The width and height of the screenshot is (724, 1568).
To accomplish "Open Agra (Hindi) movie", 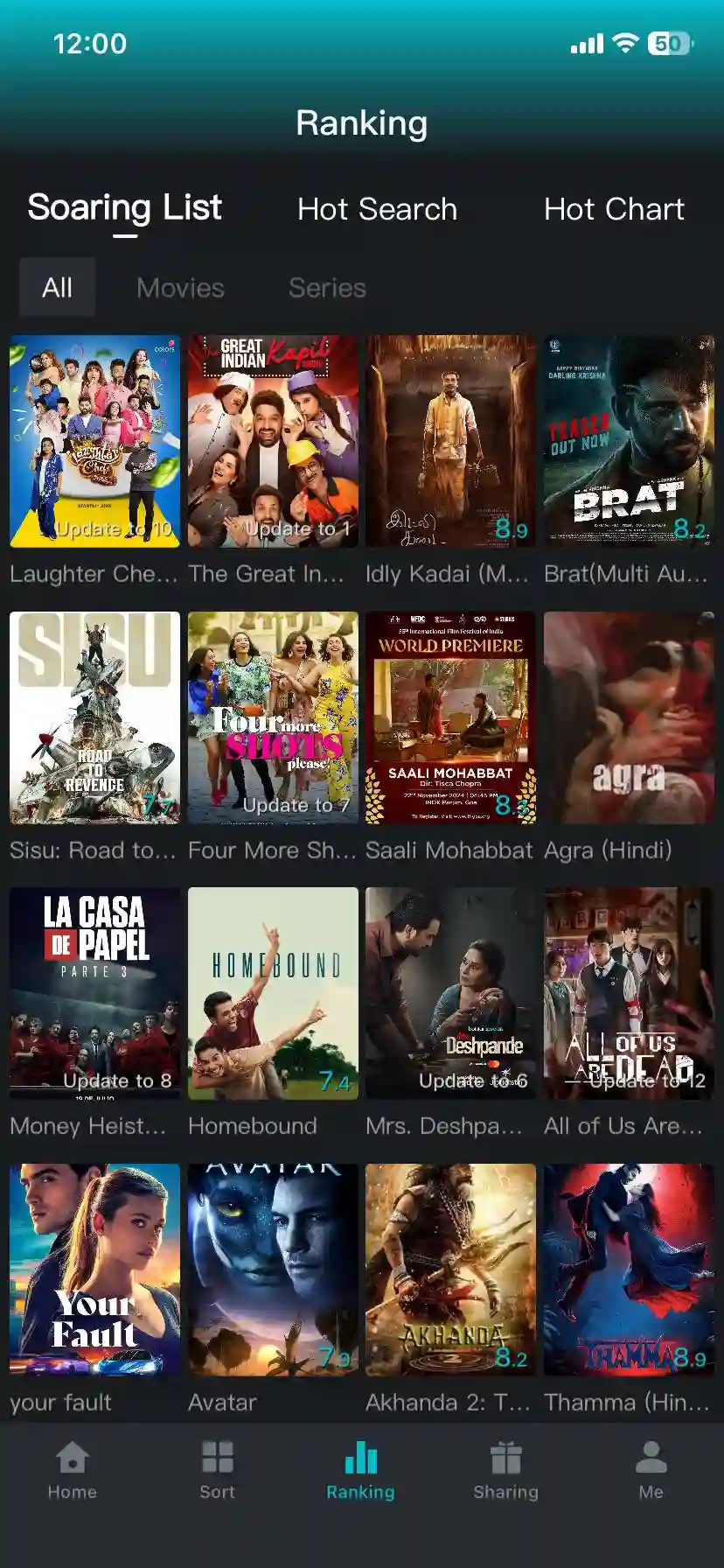I will pos(629,717).
